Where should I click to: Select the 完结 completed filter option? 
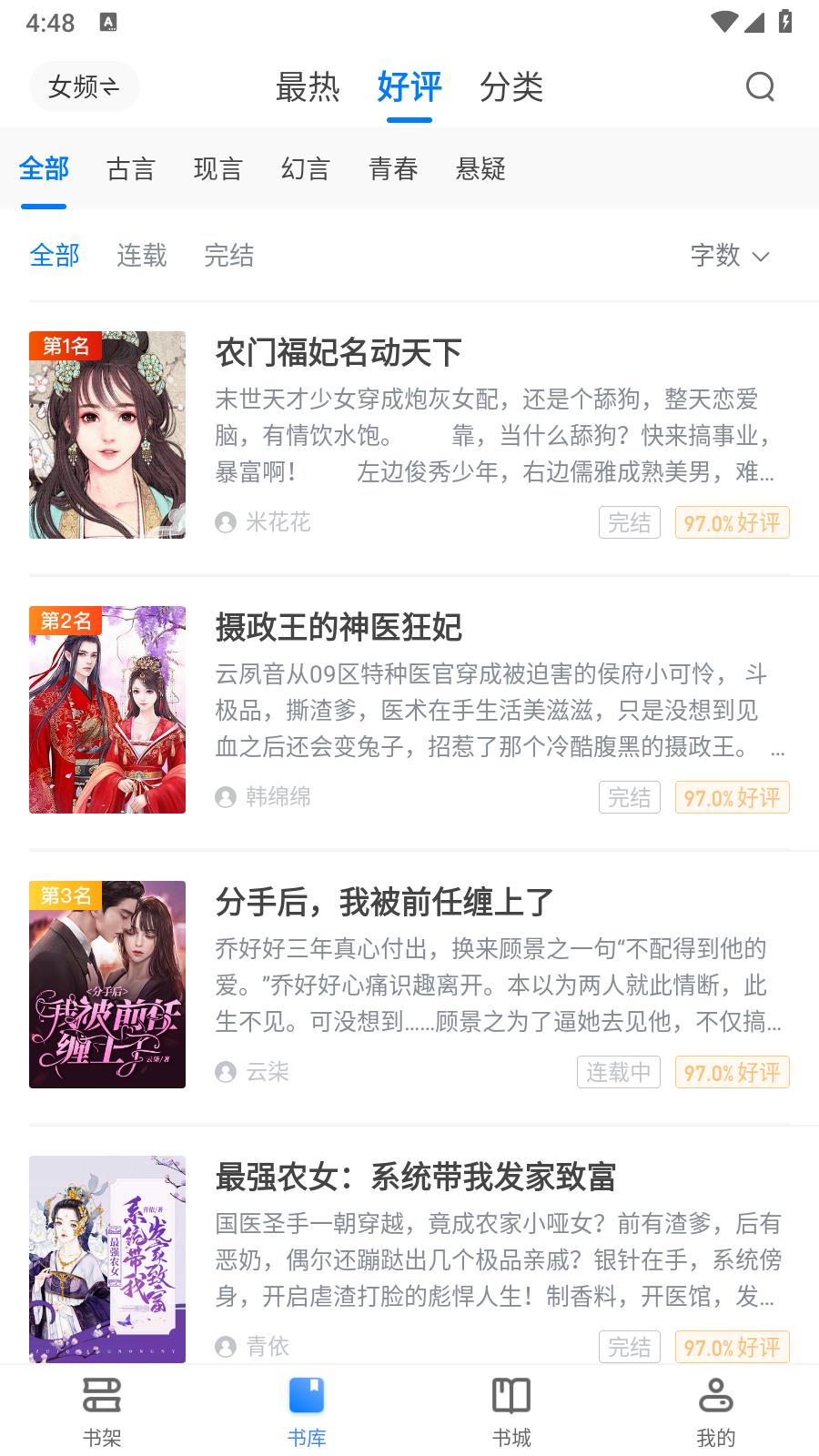228,256
